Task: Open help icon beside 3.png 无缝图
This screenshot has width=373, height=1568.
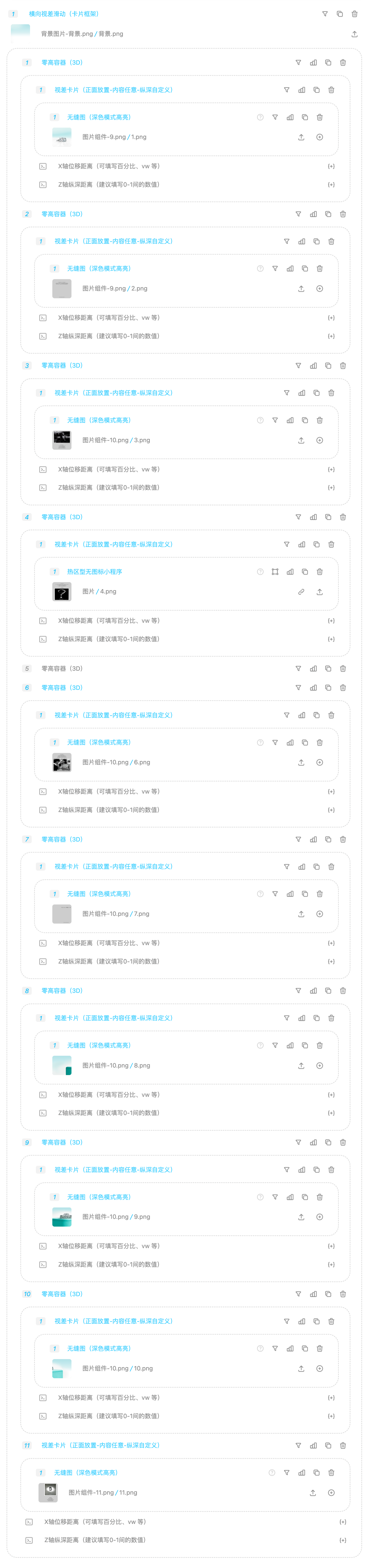Action: point(260,420)
